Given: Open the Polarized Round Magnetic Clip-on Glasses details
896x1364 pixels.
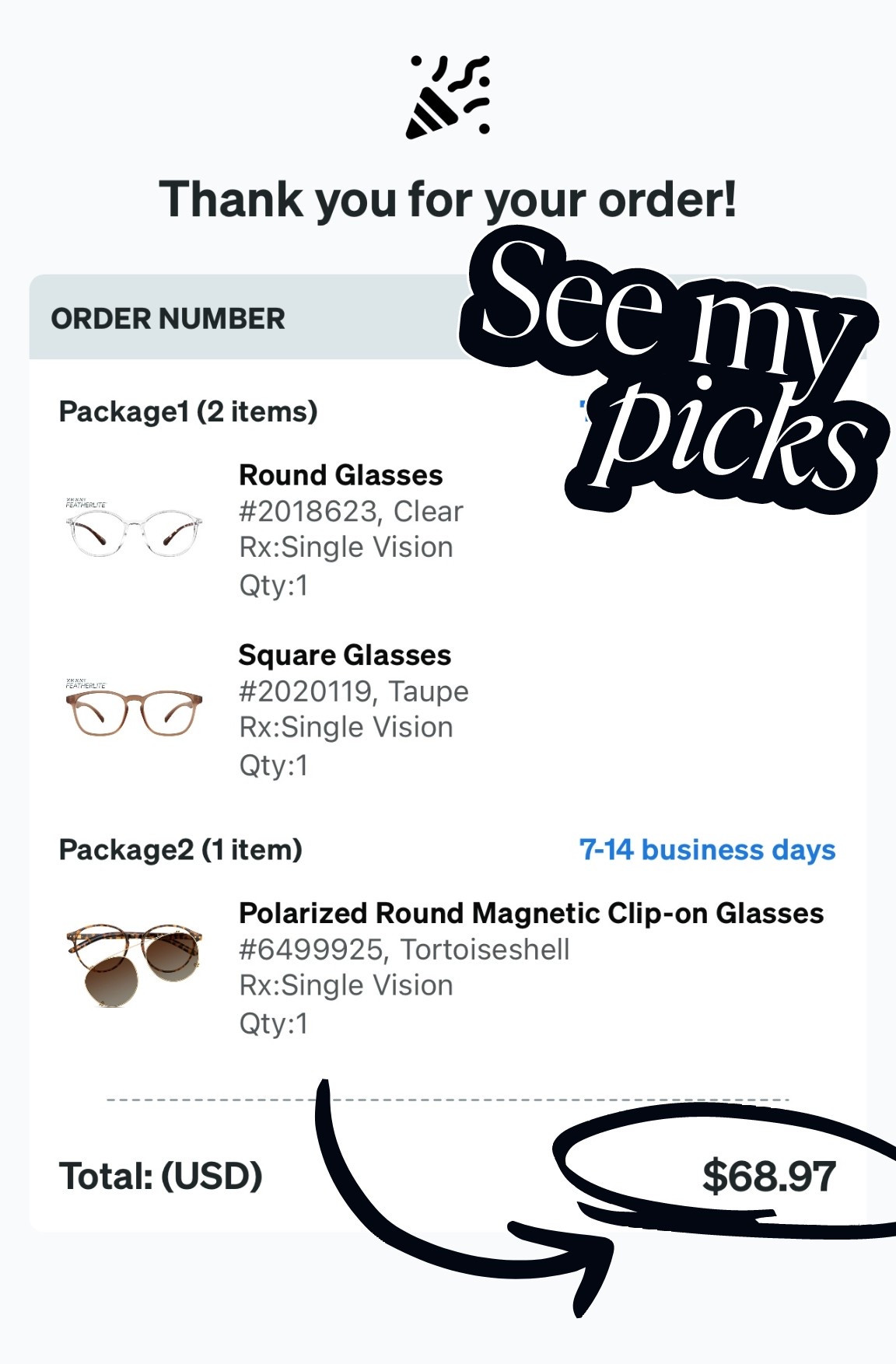Looking at the screenshot, I should [531, 913].
